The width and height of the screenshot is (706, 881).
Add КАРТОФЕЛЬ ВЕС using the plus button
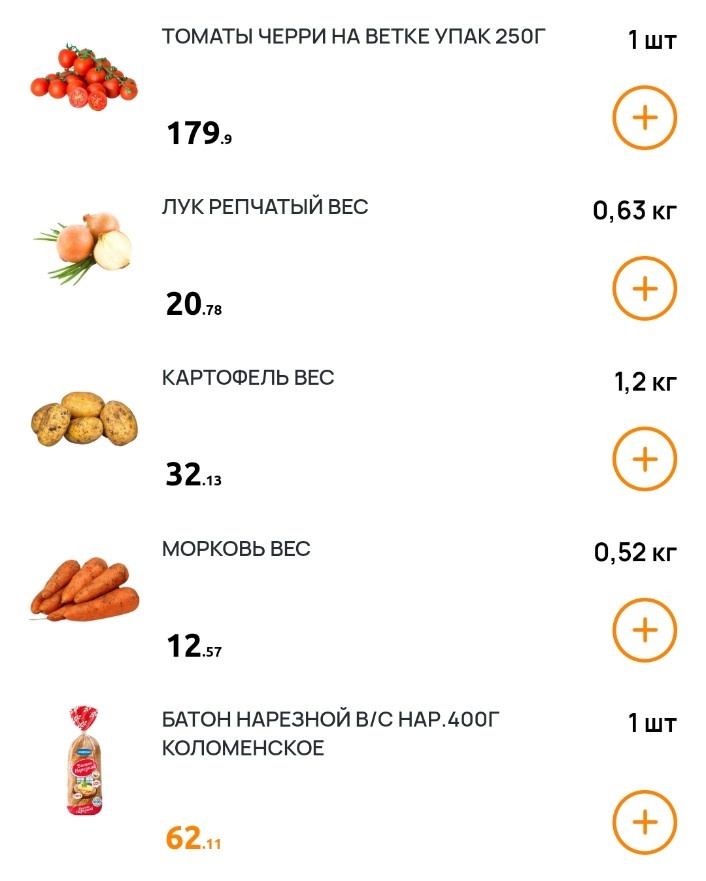644,460
